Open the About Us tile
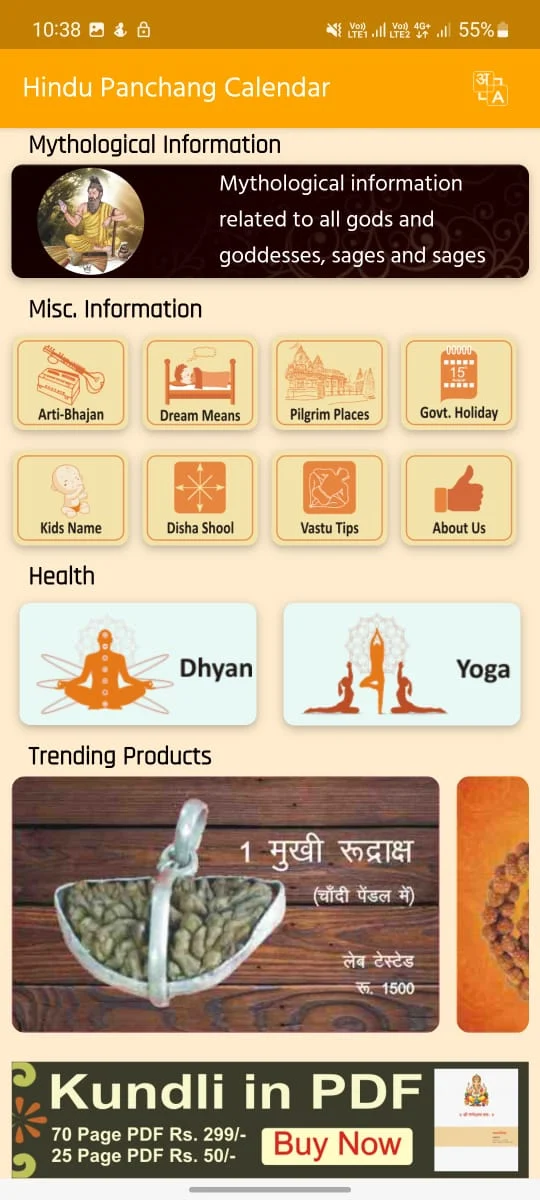The width and height of the screenshot is (540, 1200). tap(458, 498)
